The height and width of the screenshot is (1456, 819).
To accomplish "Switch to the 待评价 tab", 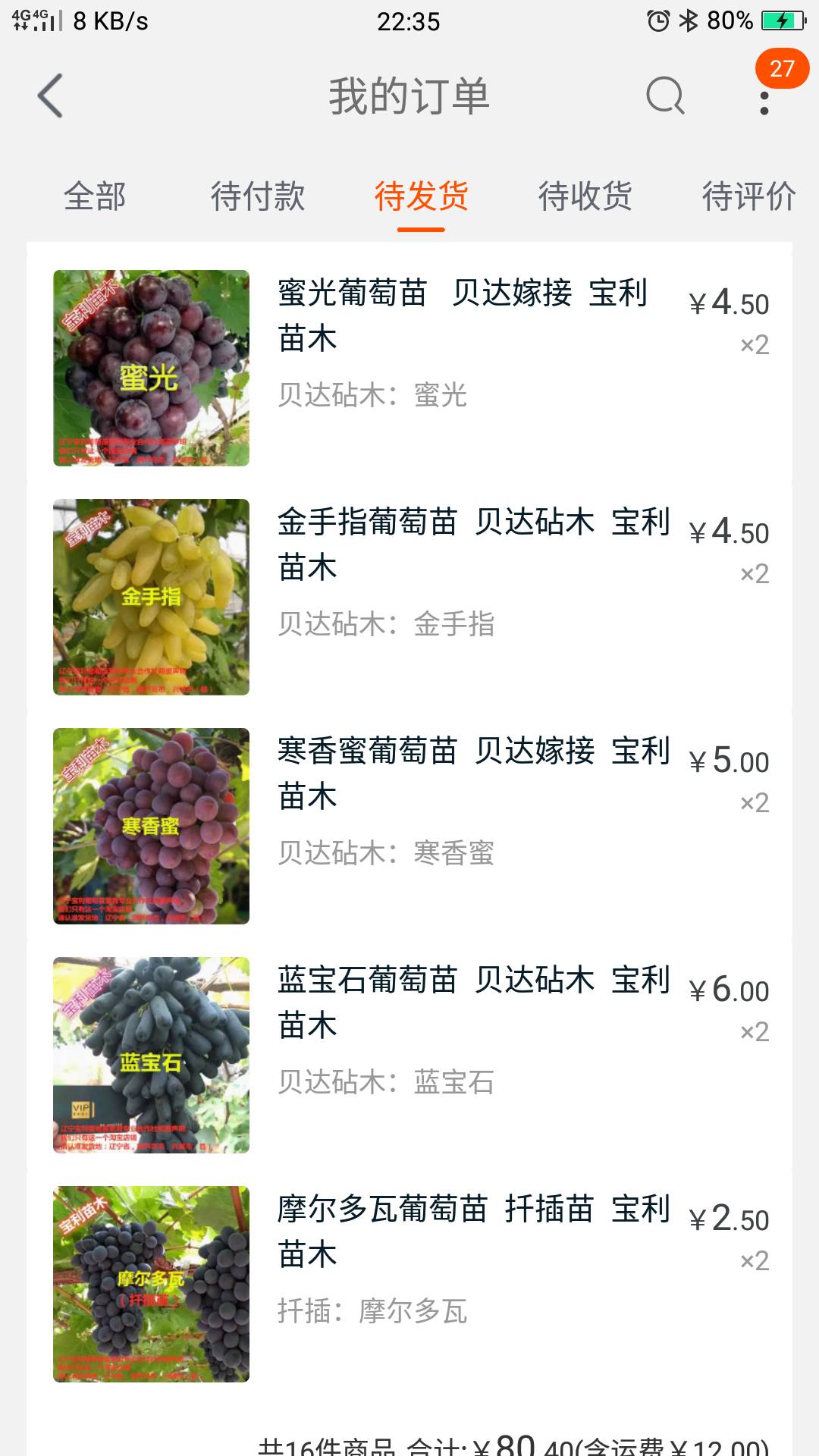I will tap(749, 196).
